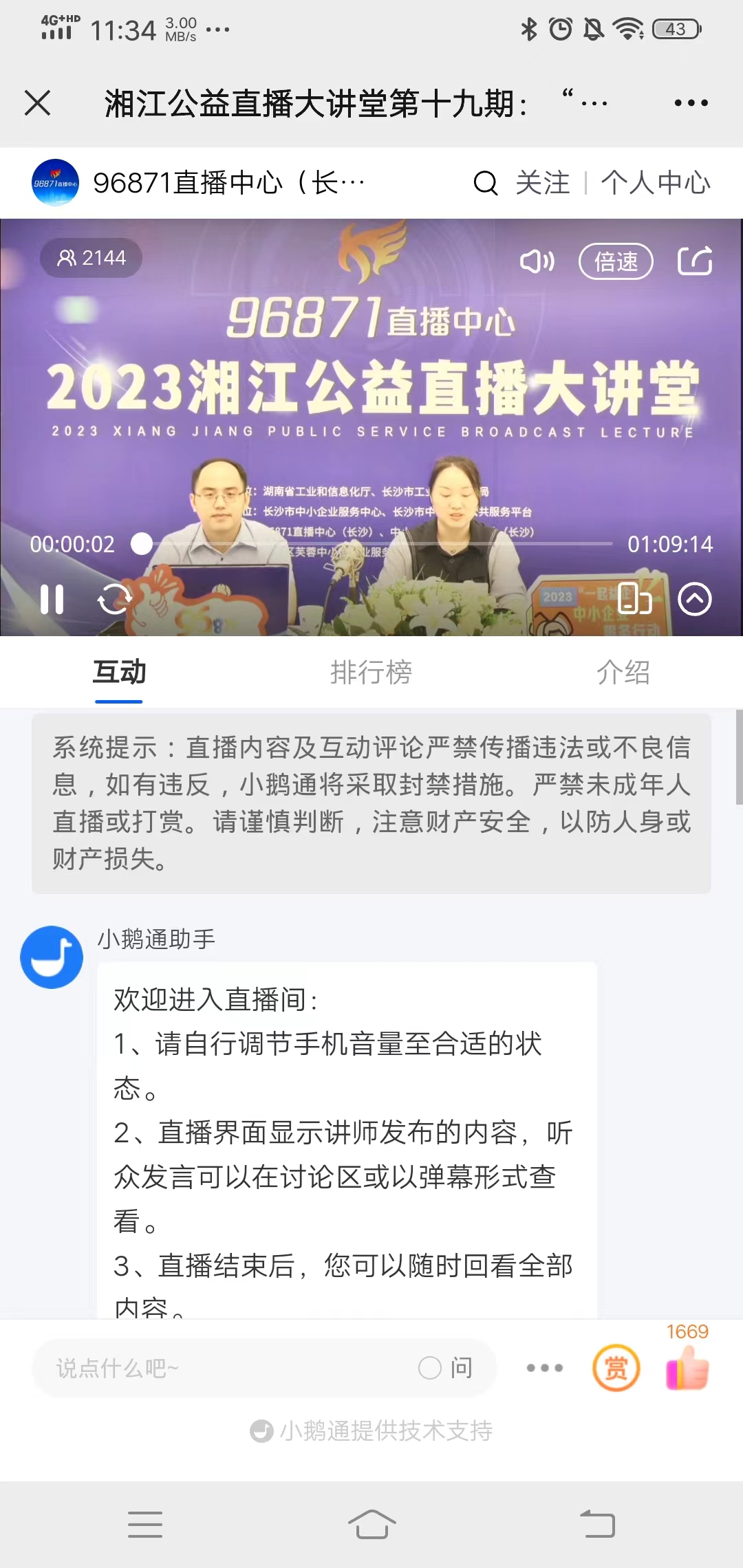Select the 互动 tab
The height and width of the screenshot is (1568, 743).
click(119, 672)
